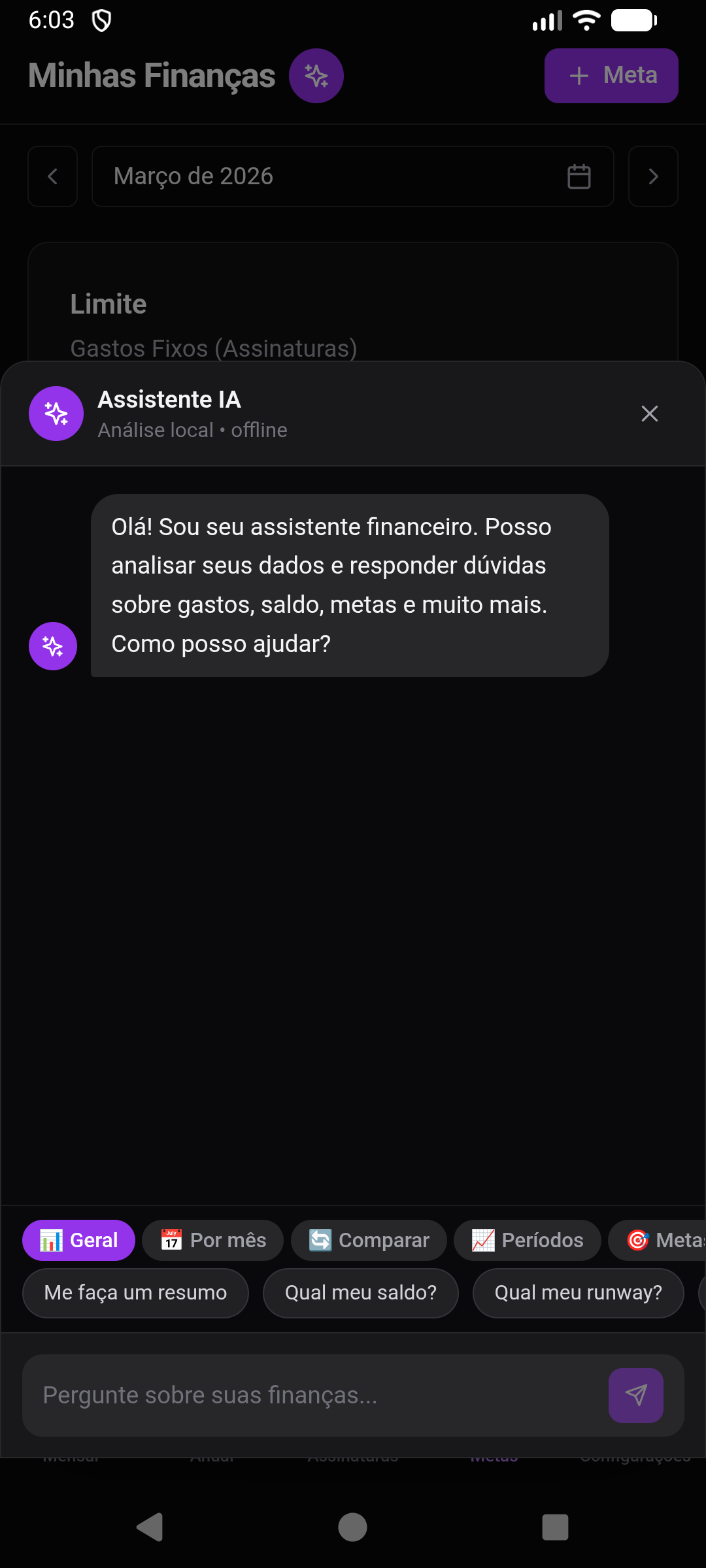706x1568 pixels.
Task: Activate the Comparar analysis mode
Action: tap(369, 1239)
